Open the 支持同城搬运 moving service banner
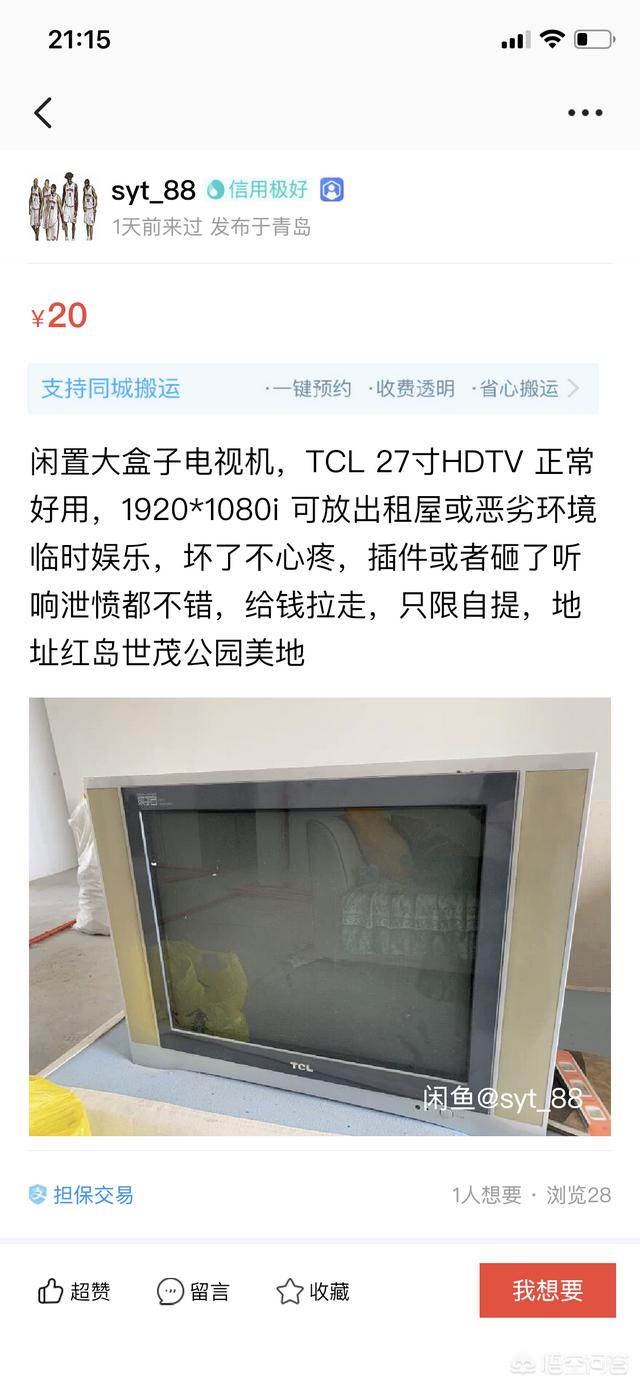 point(312,389)
